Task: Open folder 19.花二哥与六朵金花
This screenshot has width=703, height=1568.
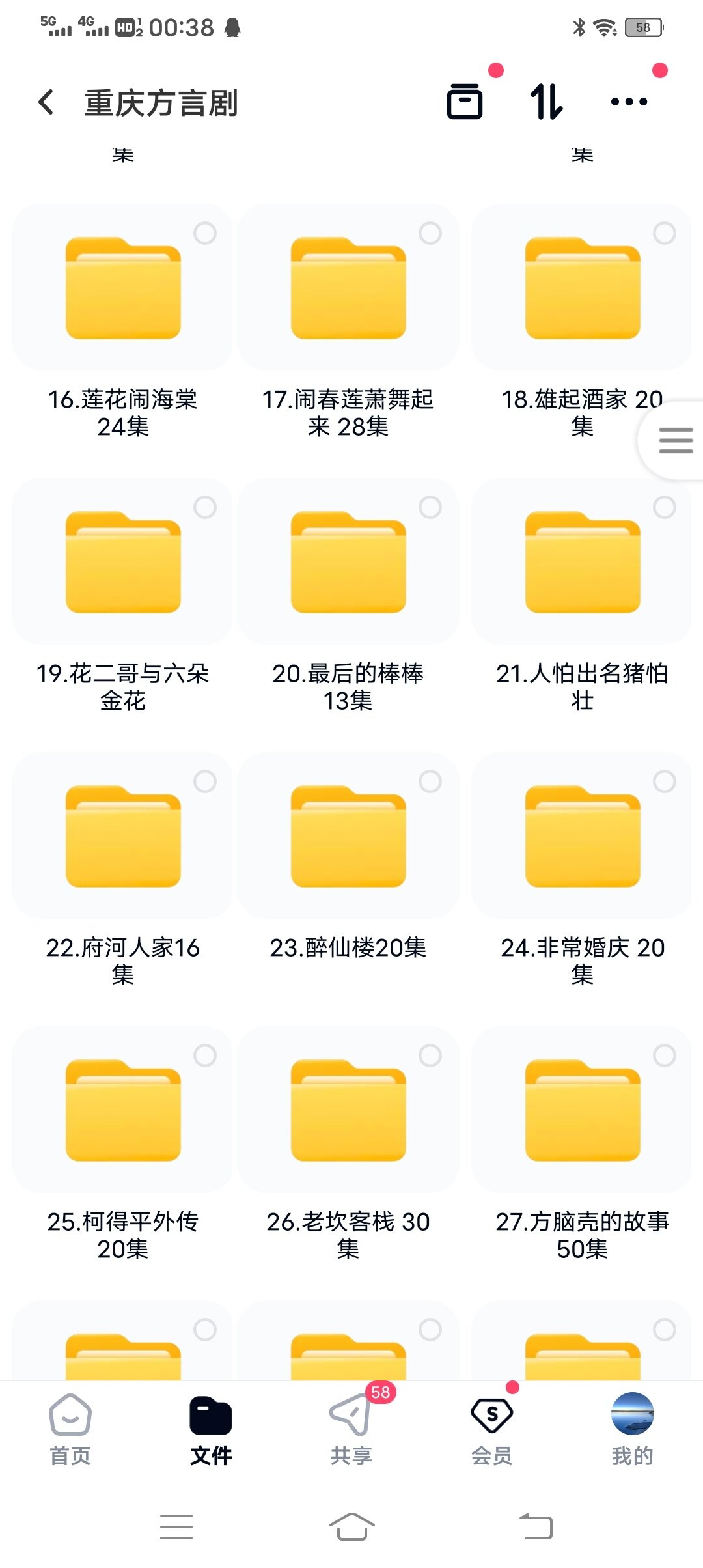Action: 123,563
